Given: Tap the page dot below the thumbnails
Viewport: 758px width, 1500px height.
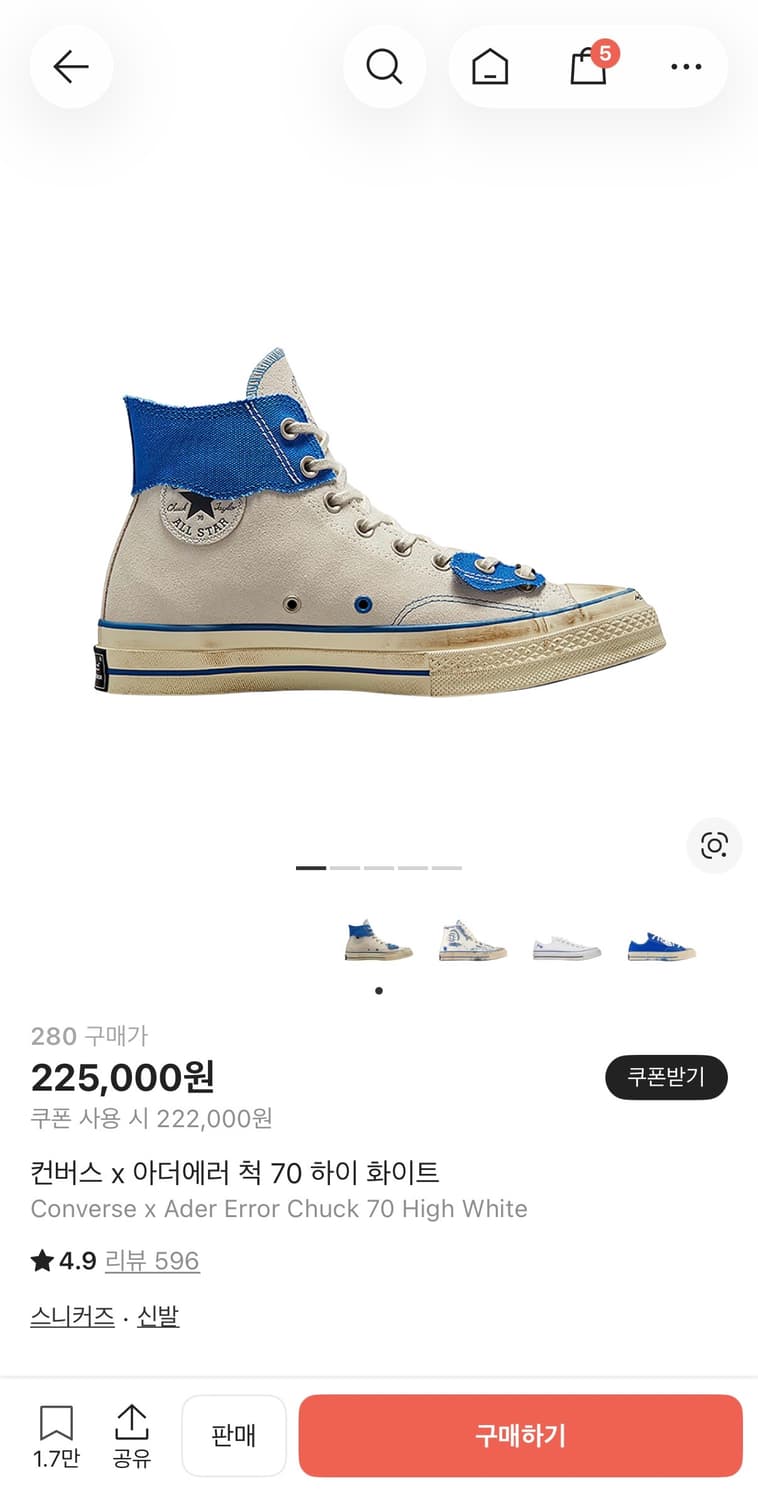Looking at the screenshot, I should pos(379,990).
